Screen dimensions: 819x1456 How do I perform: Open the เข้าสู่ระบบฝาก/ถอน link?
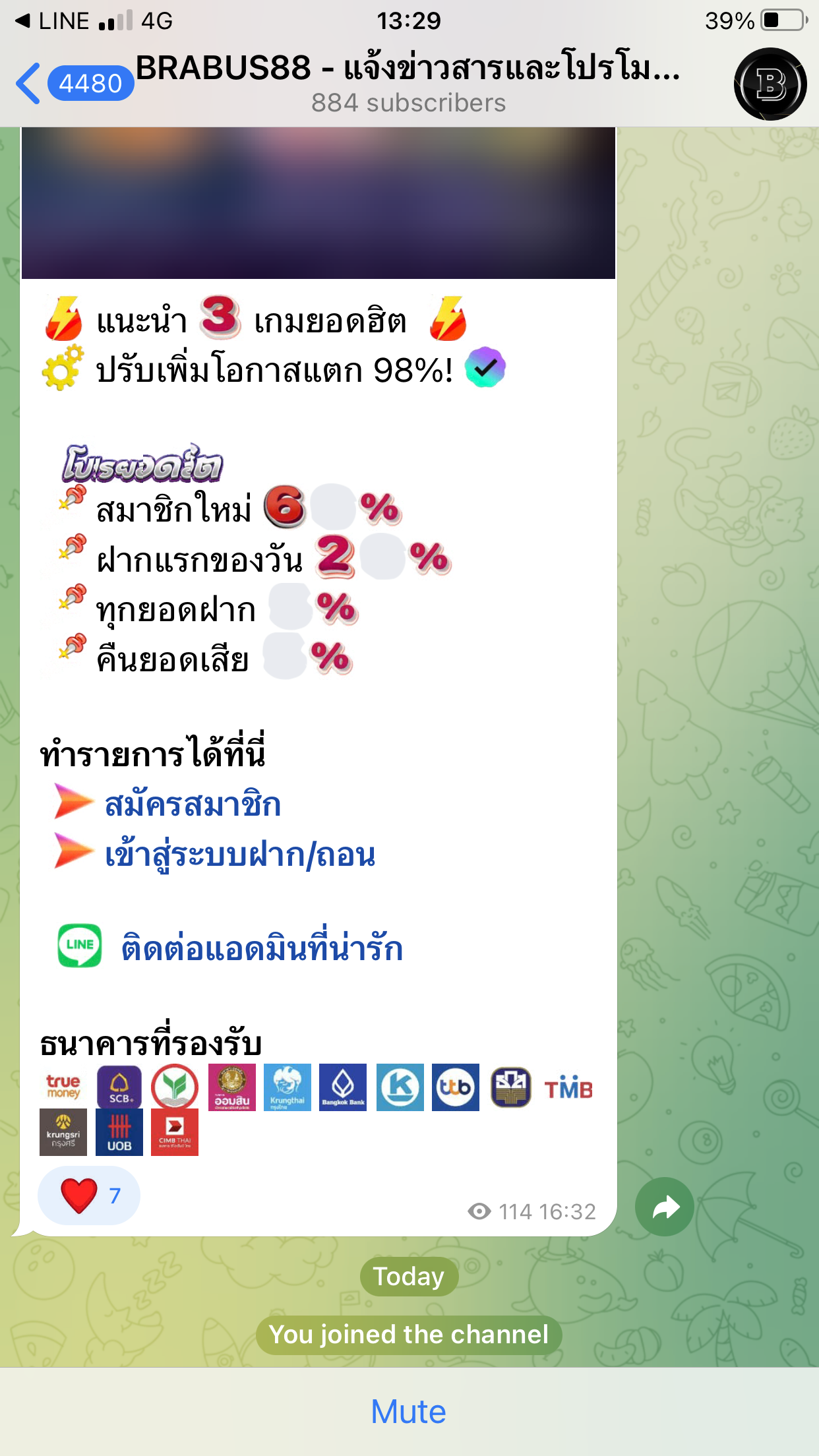pyautogui.click(x=240, y=855)
